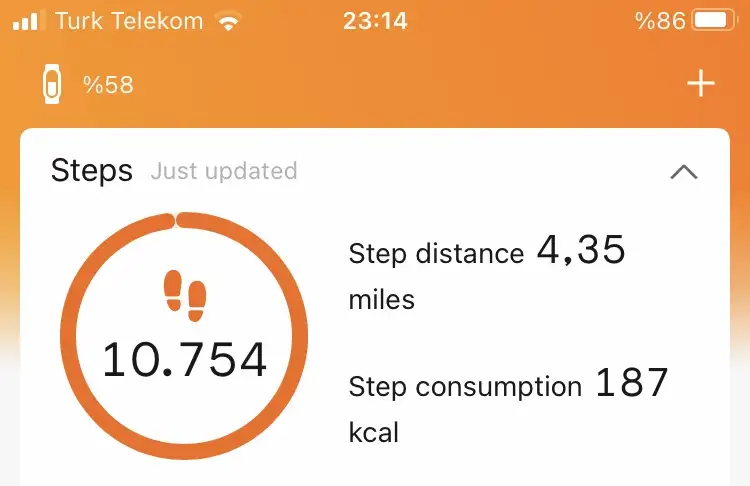Tap the plus icon to add
This screenshot has width=750, height=486.
[701, 84]
